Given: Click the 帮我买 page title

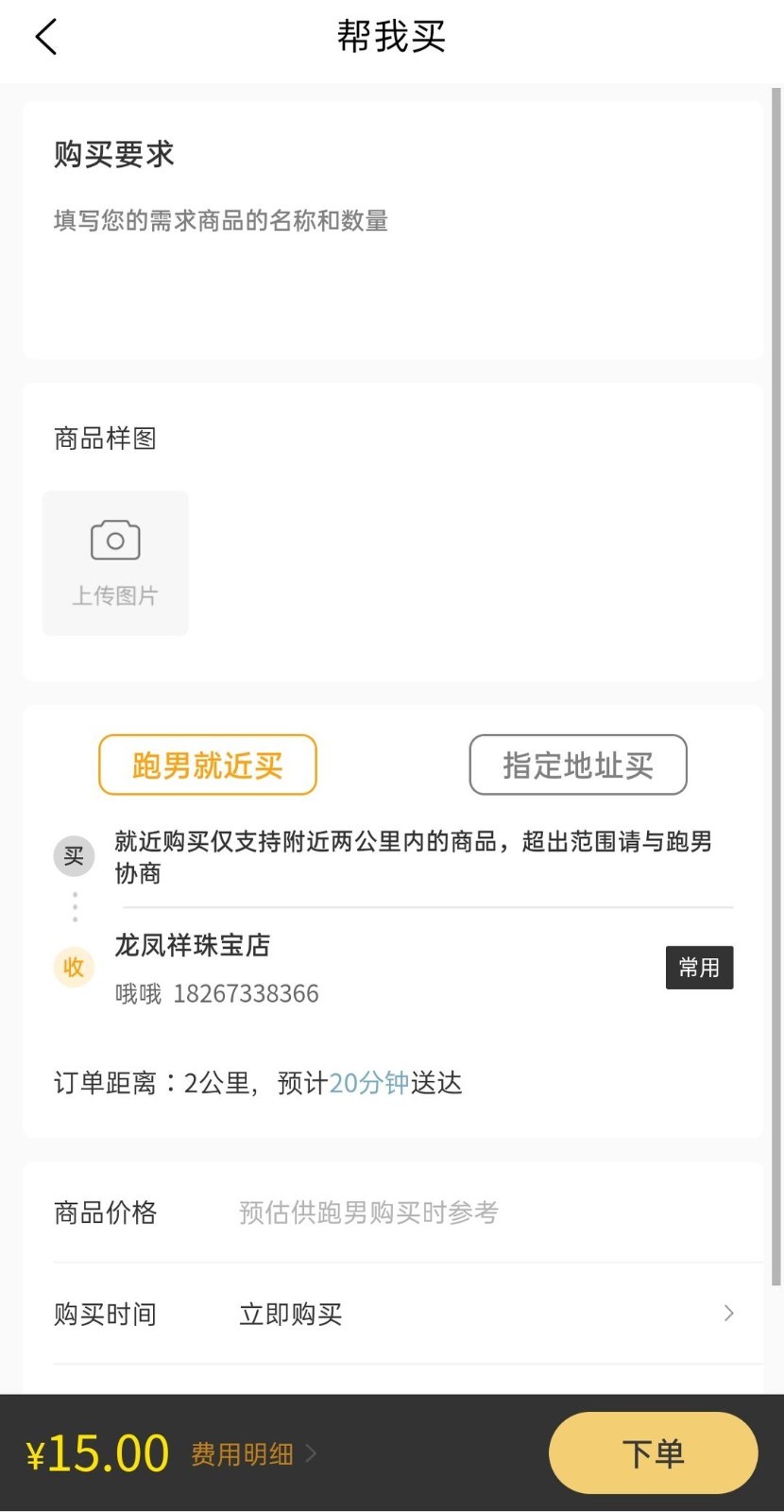Looking at the screenshot, I should [391, 36].
